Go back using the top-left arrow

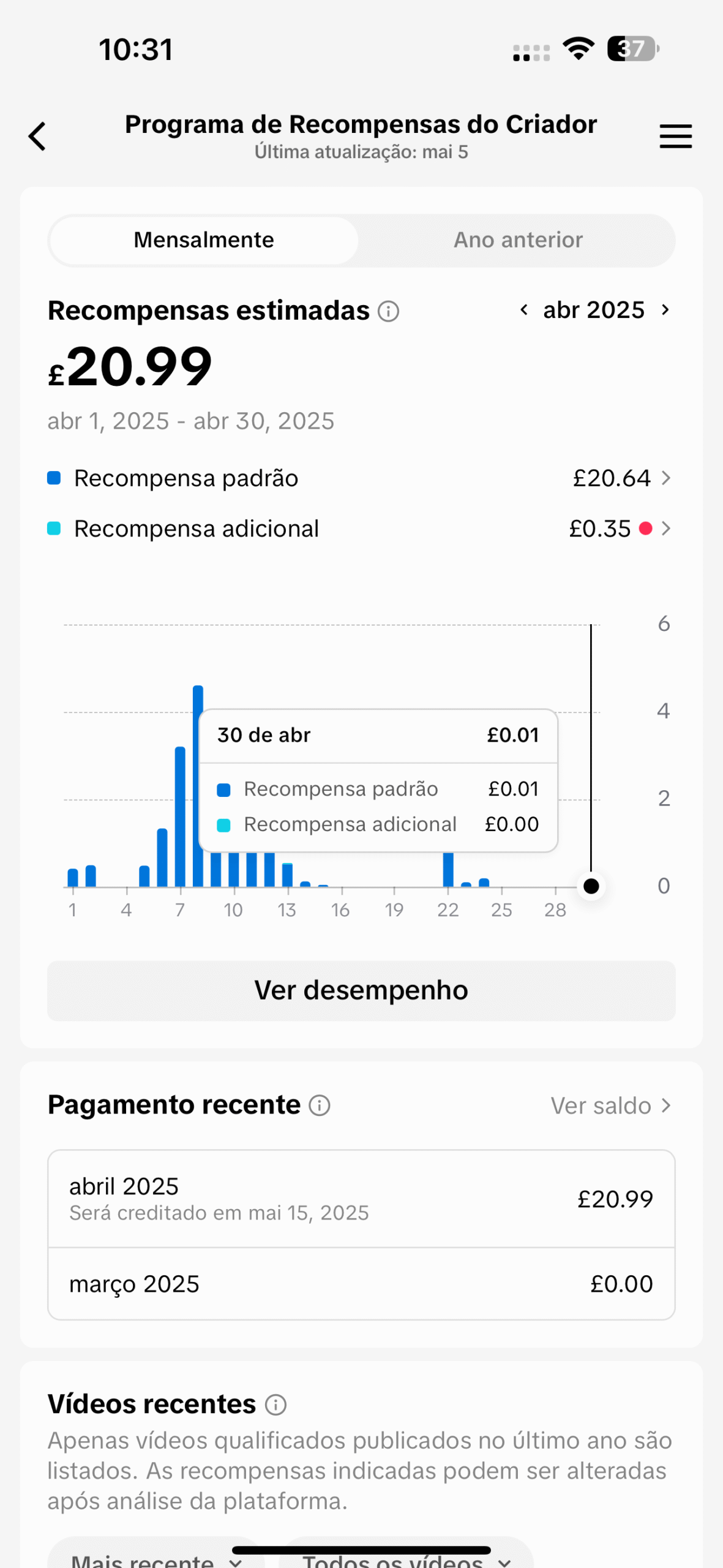point(38,136)
